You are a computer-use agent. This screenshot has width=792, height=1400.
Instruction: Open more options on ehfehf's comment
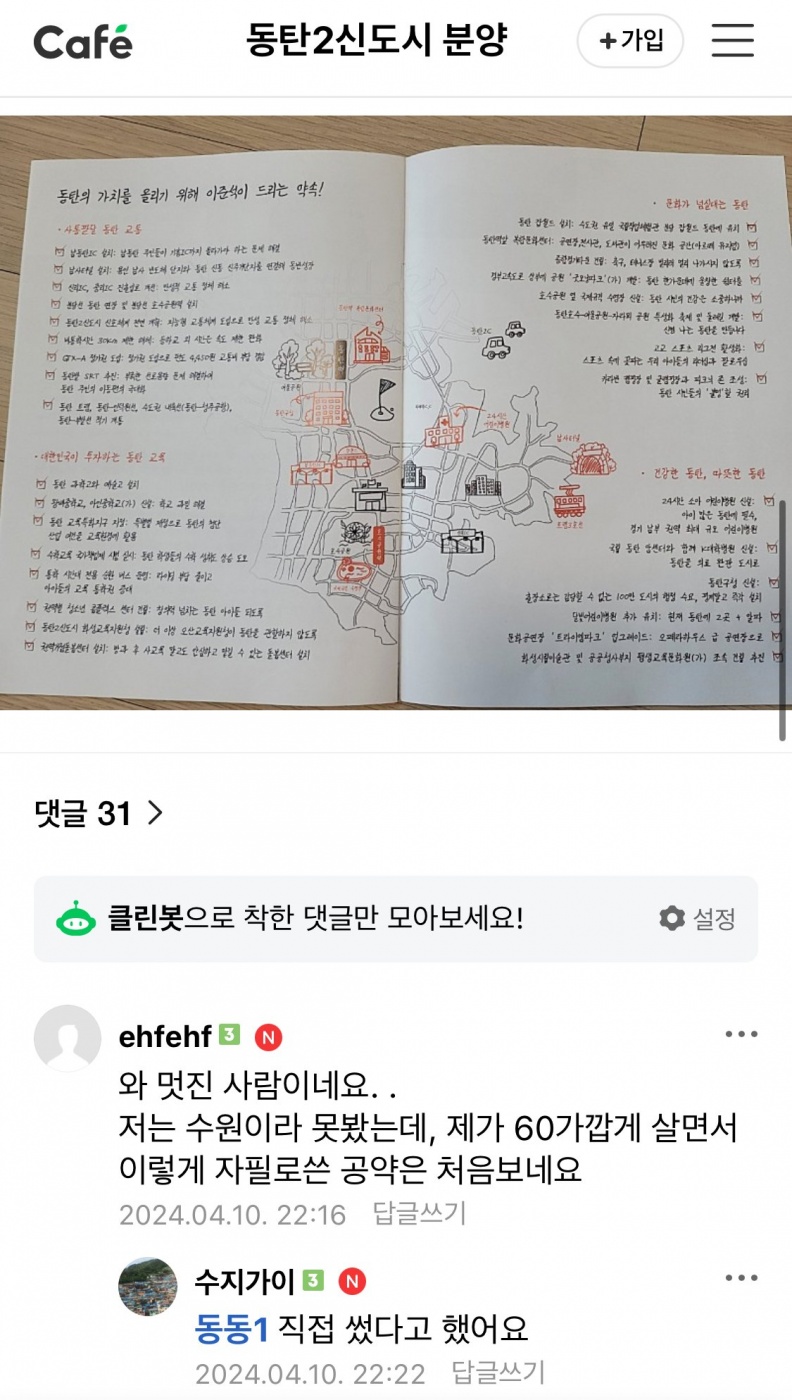pos(741,1035)
